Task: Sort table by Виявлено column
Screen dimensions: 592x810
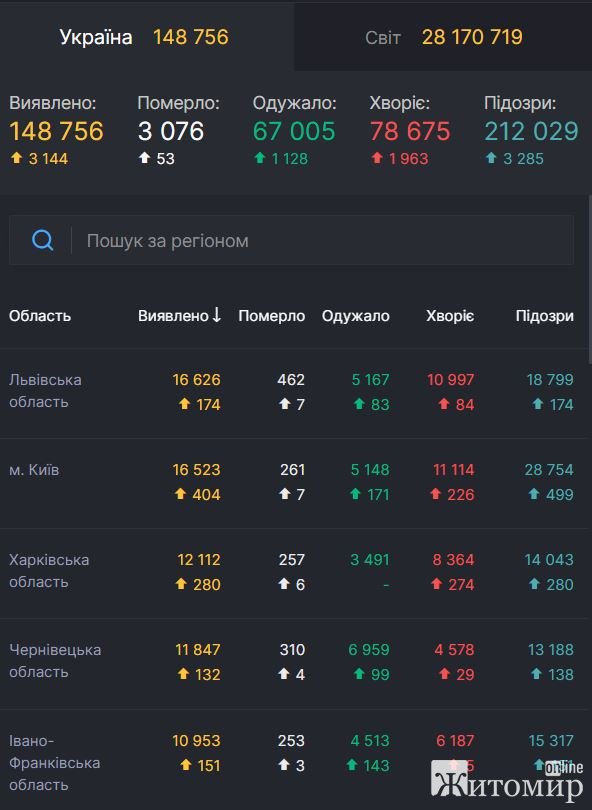Action: [x=179, y=316]
